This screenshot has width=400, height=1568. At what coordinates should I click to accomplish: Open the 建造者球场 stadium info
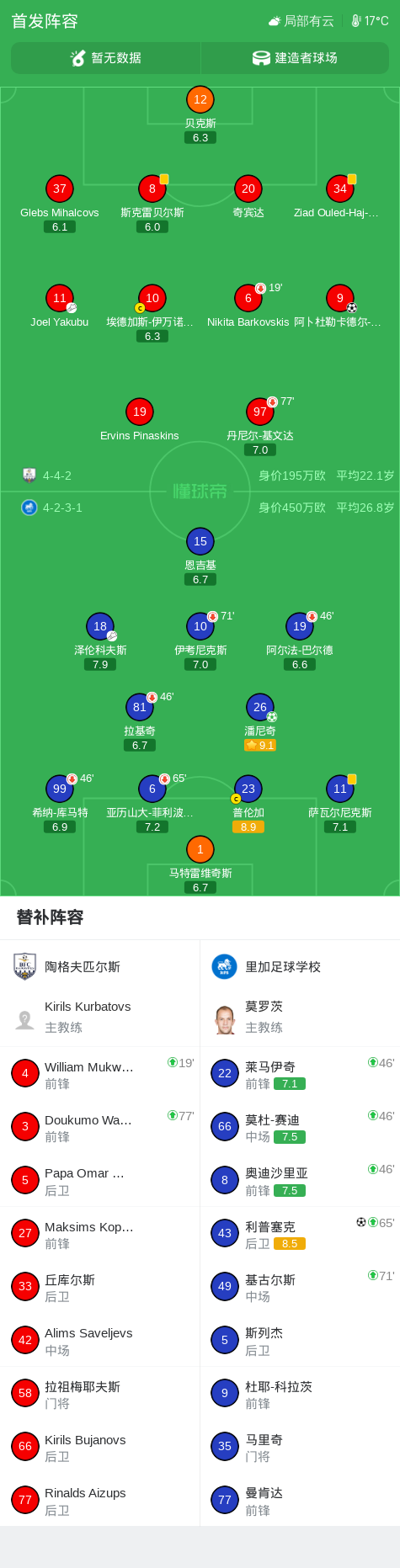[x=295, y=58]
